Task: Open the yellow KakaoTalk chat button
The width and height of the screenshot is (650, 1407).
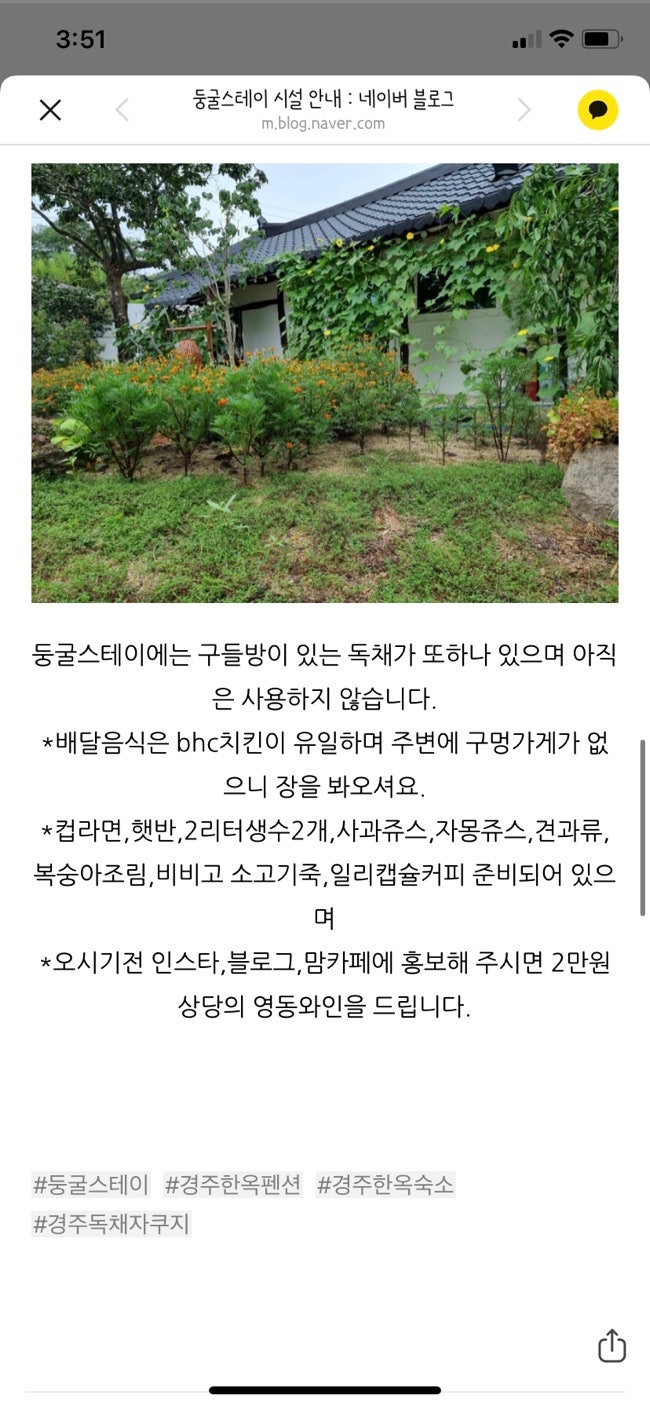Action: [598, 110]
